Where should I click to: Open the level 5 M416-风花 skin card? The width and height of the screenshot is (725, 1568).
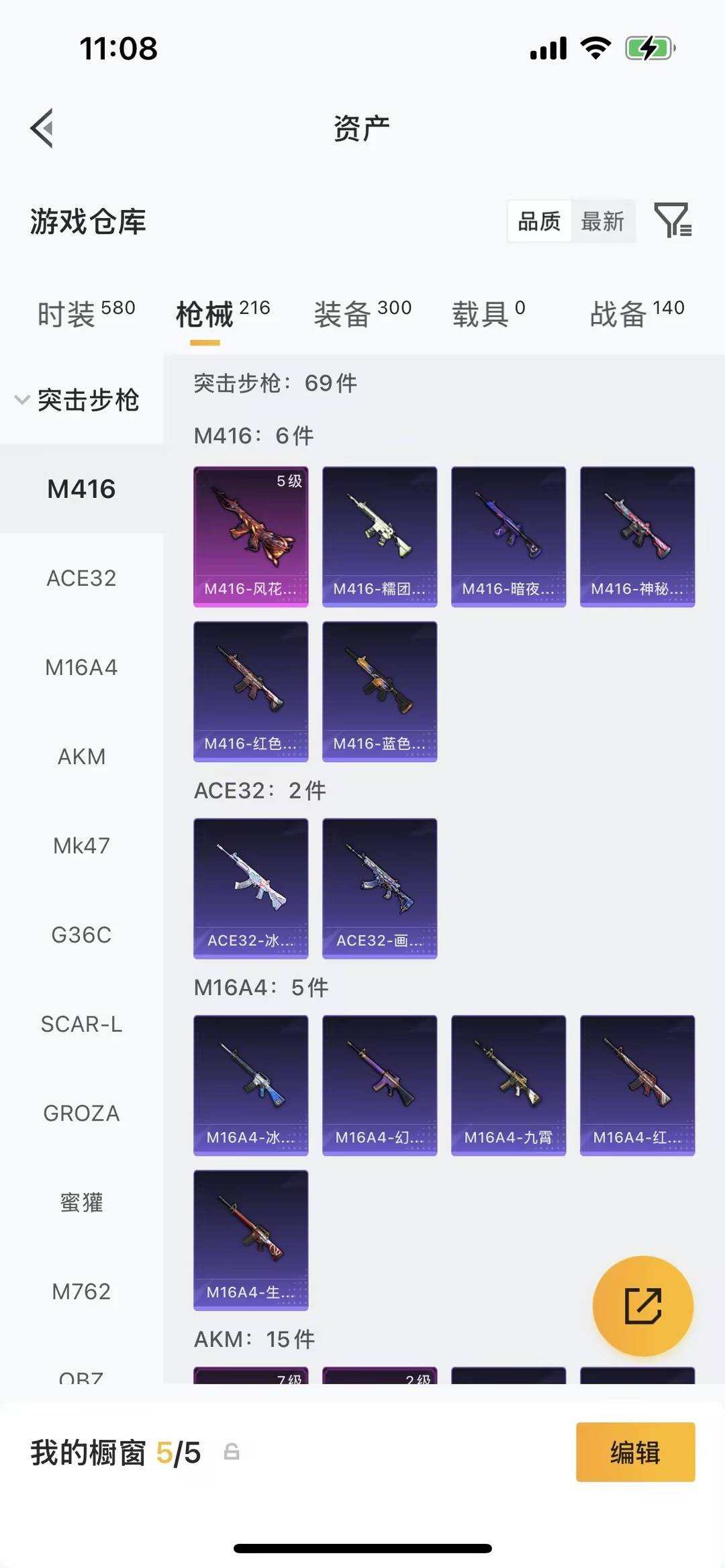click(x=251, y=537)
